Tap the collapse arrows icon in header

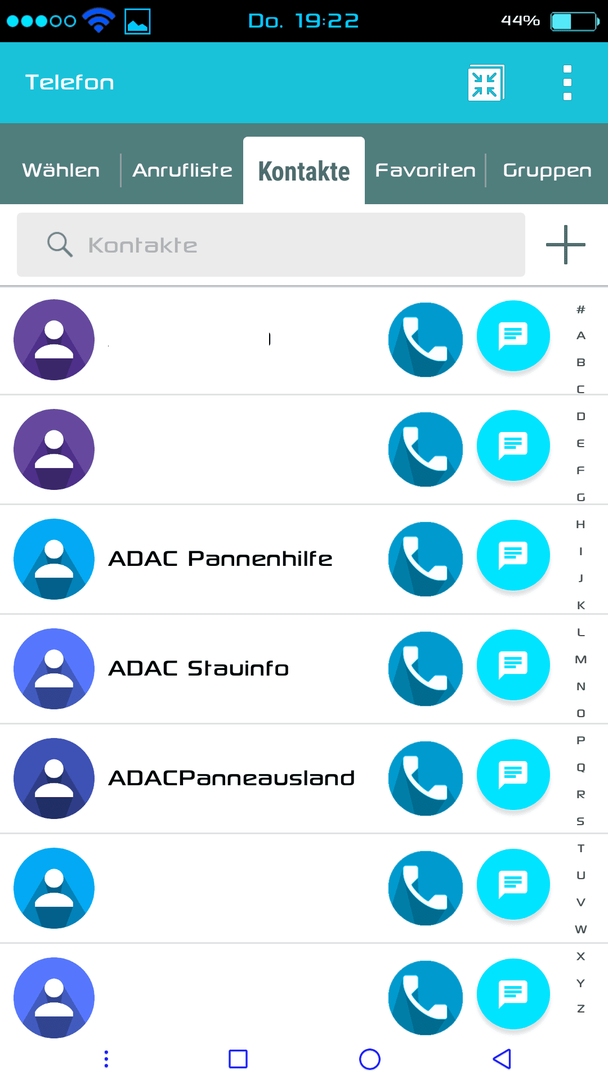pos(486,83)
